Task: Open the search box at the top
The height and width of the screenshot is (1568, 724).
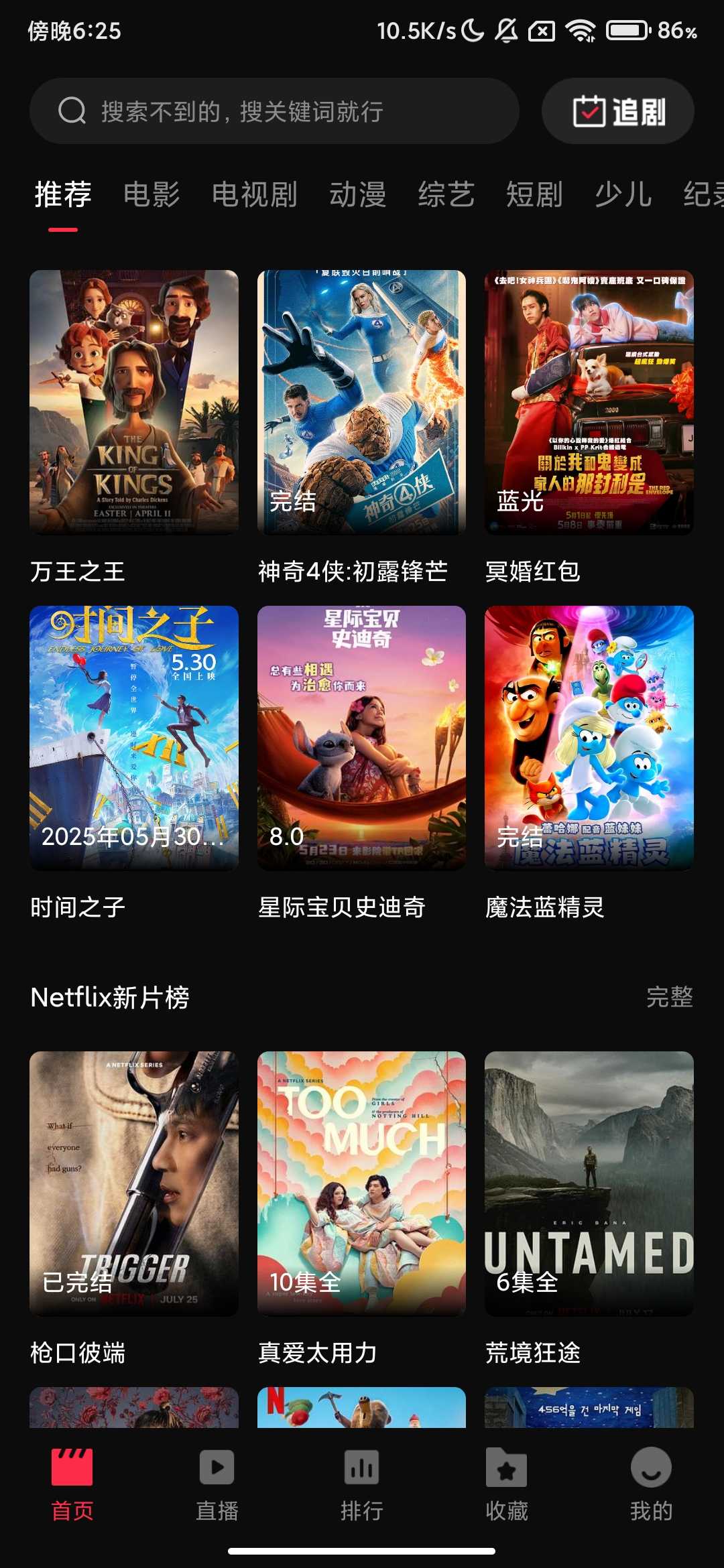Action: (274, 111)
